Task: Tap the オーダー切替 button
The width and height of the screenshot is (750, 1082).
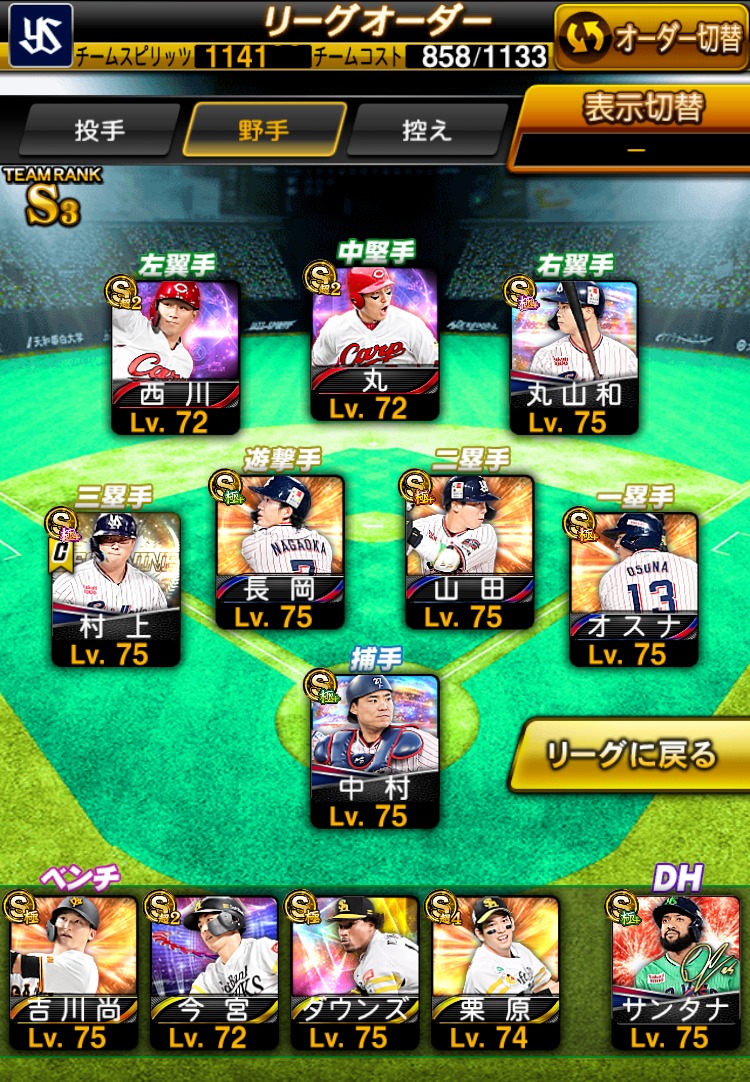Action: [651, 36]
